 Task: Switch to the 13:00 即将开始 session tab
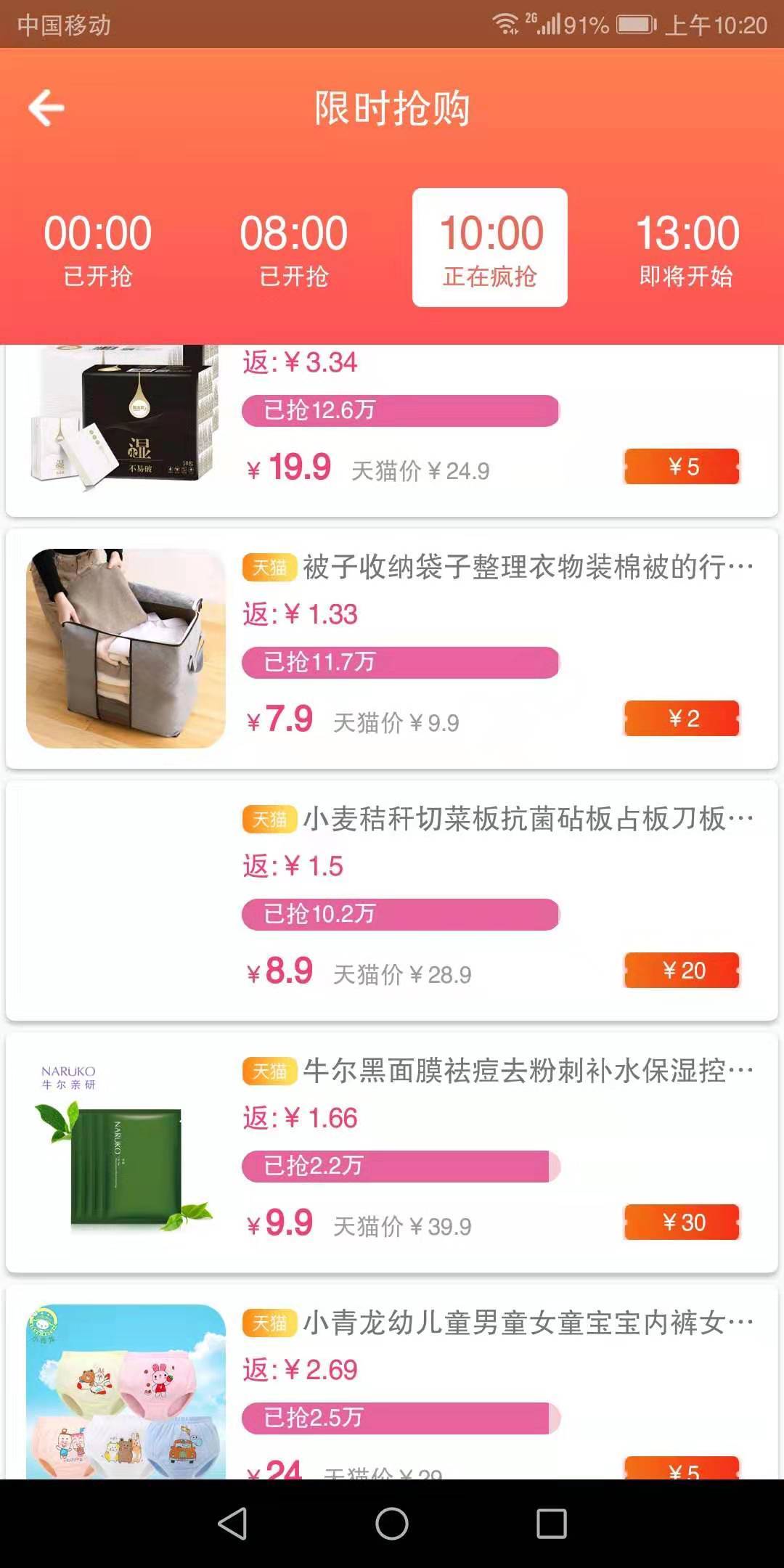[x=685, y=247]
